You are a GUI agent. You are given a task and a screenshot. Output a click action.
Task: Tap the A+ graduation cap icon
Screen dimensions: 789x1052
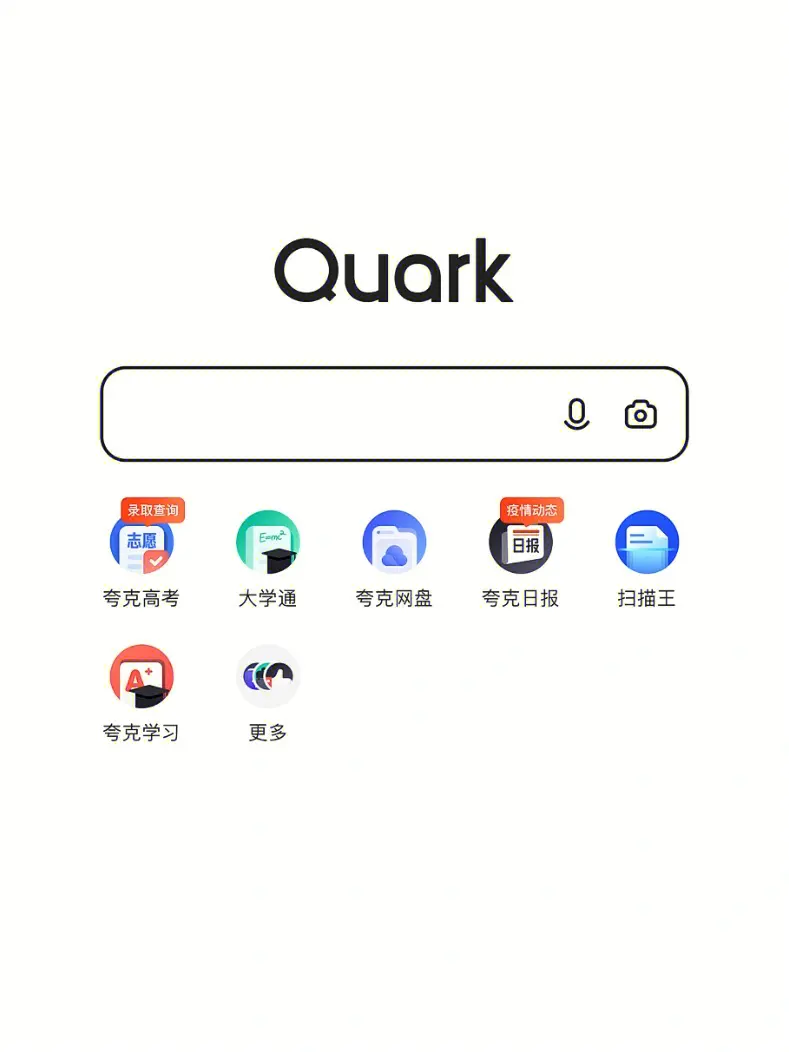pos(141,677)
